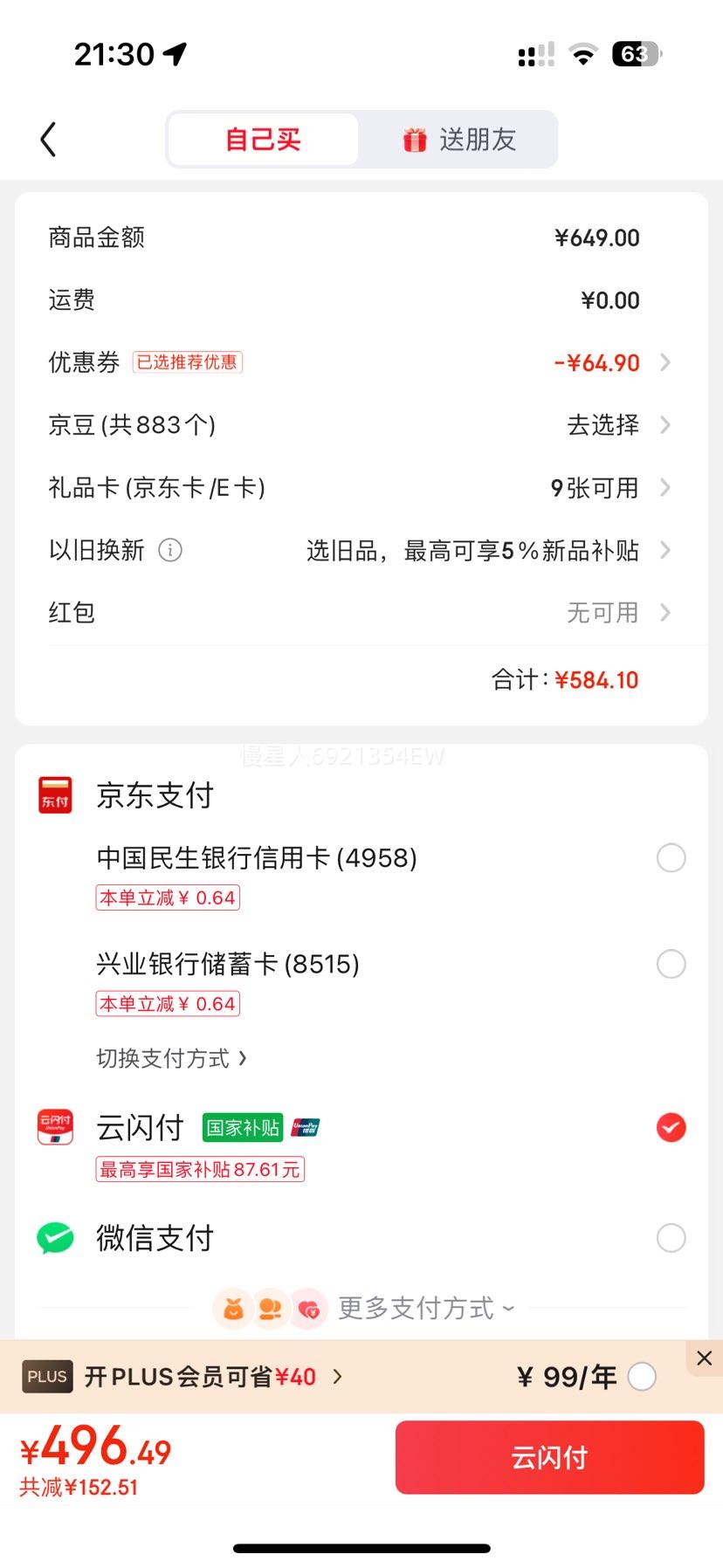Open the 礼品卡 gift card row
The width and height of the screenshot is (723, 1568).
click(361, 488)
